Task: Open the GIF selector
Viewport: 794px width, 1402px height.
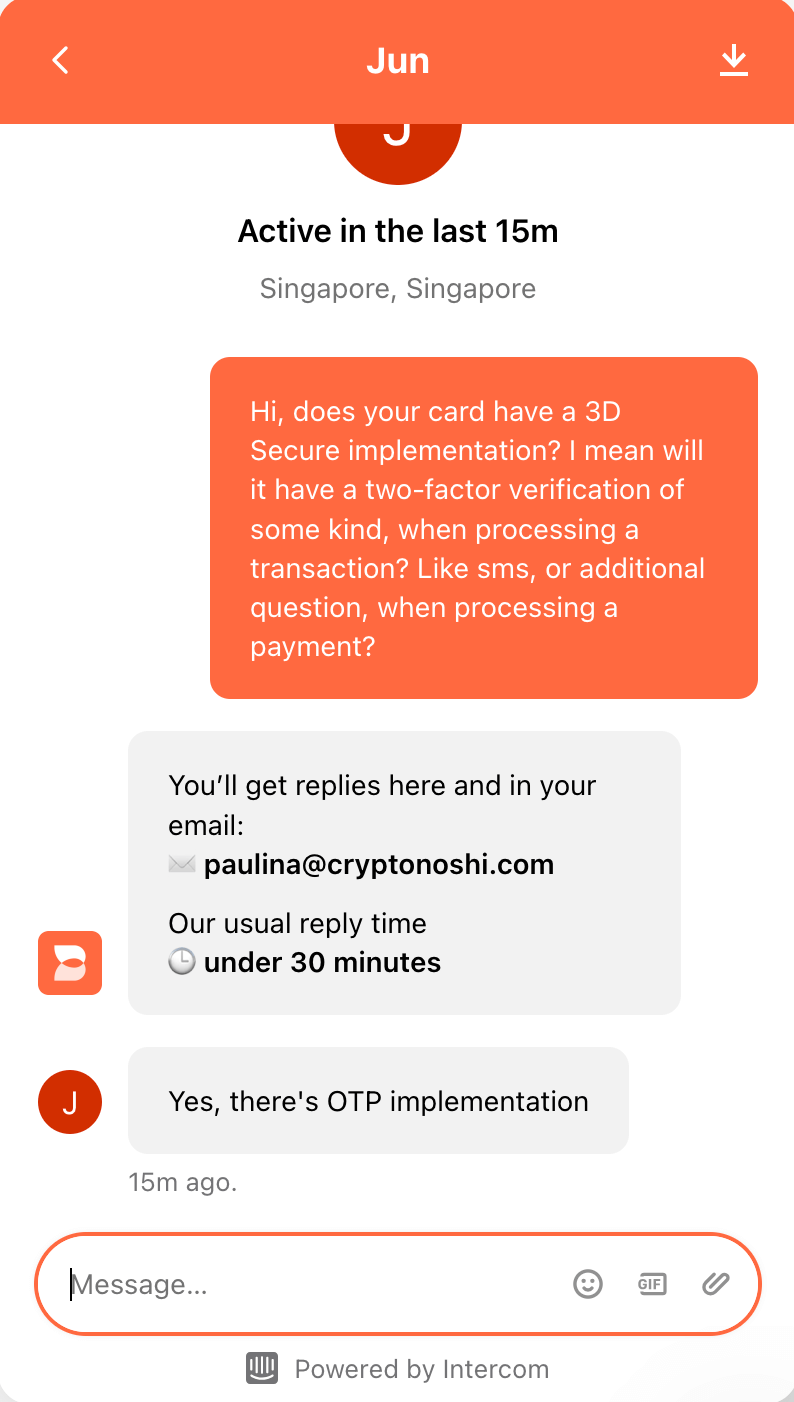Action: 652,1284
